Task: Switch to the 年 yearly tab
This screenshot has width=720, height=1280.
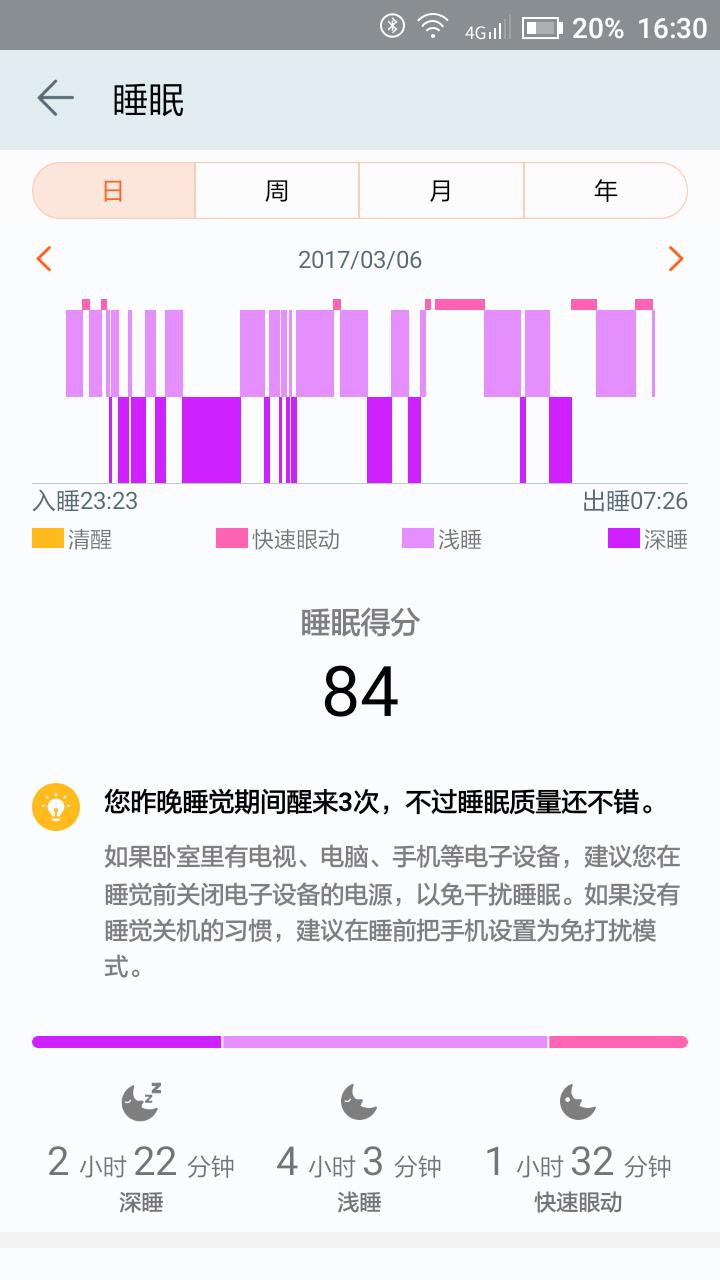Action: coord(607,189)
